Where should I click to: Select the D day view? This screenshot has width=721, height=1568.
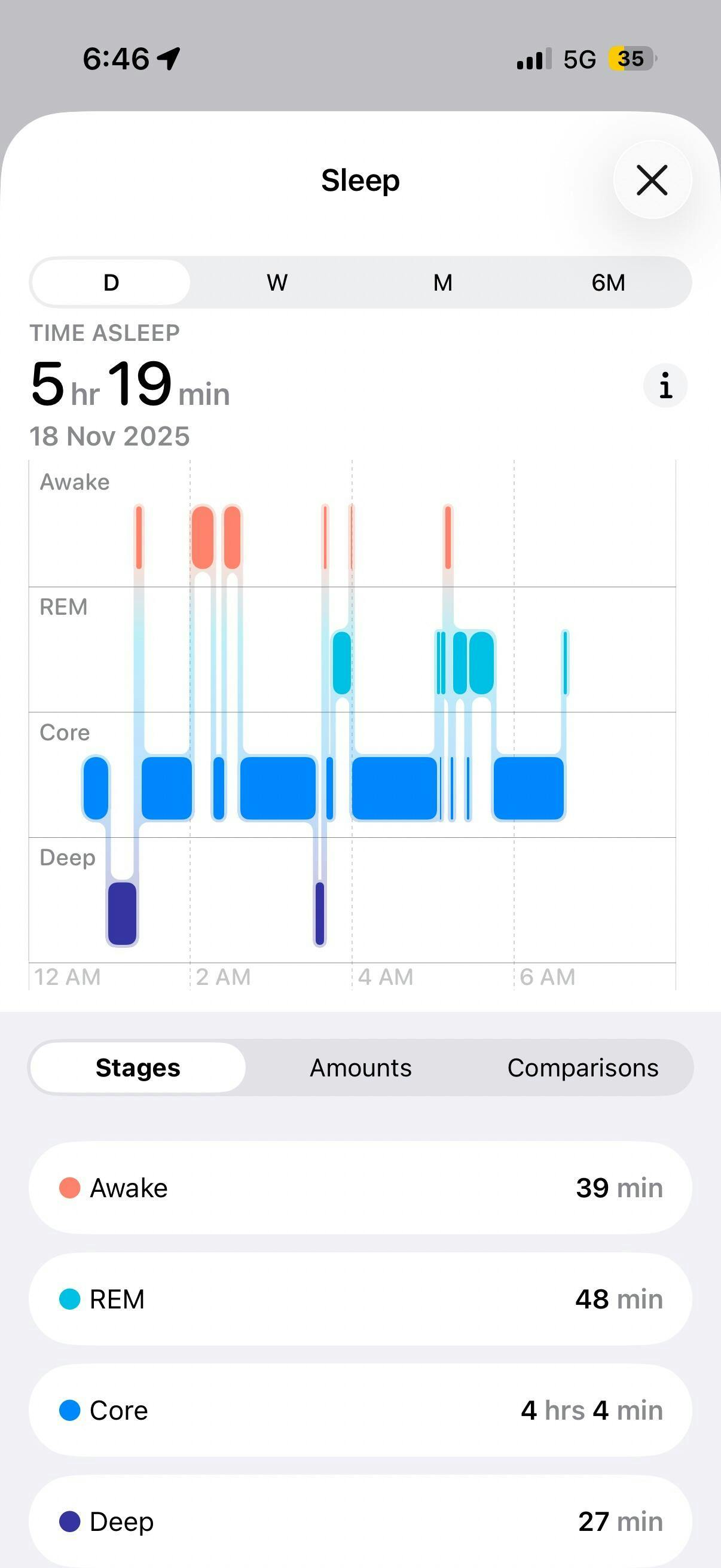111,282
